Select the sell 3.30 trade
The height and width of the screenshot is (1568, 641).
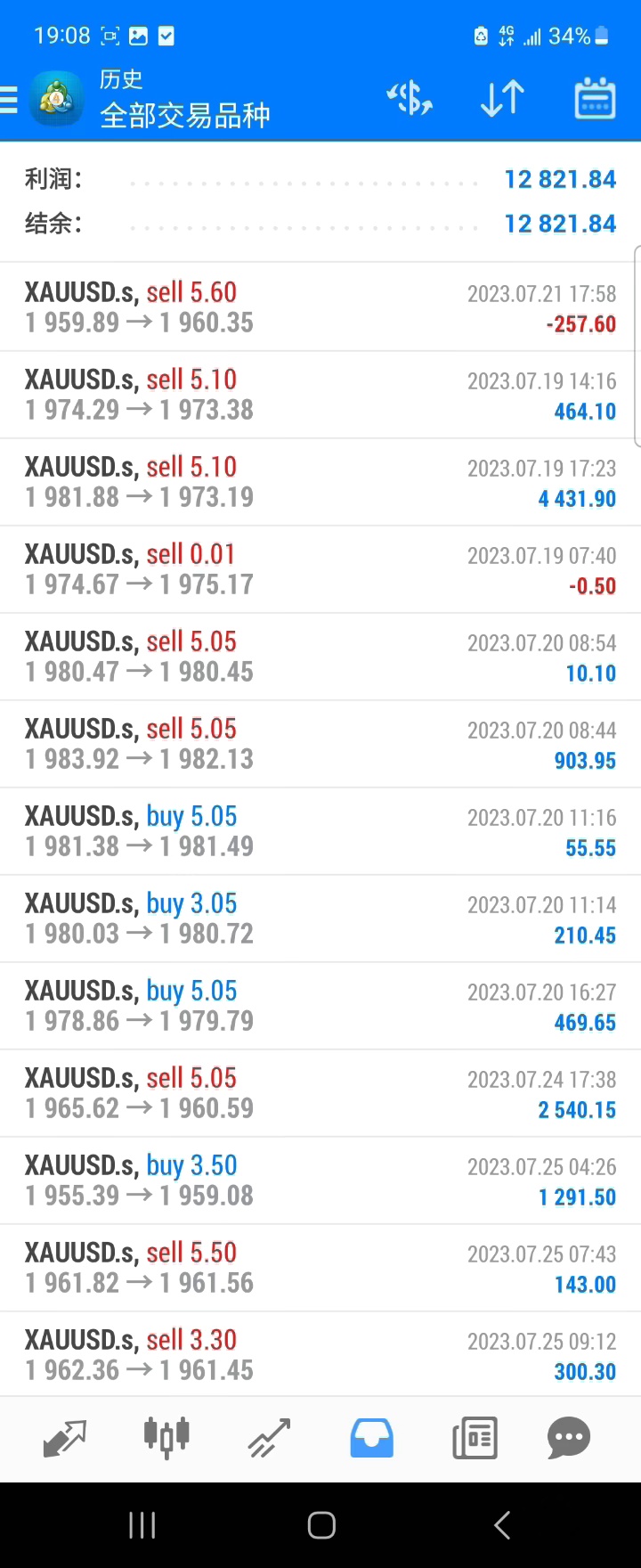click(320, 1355)
